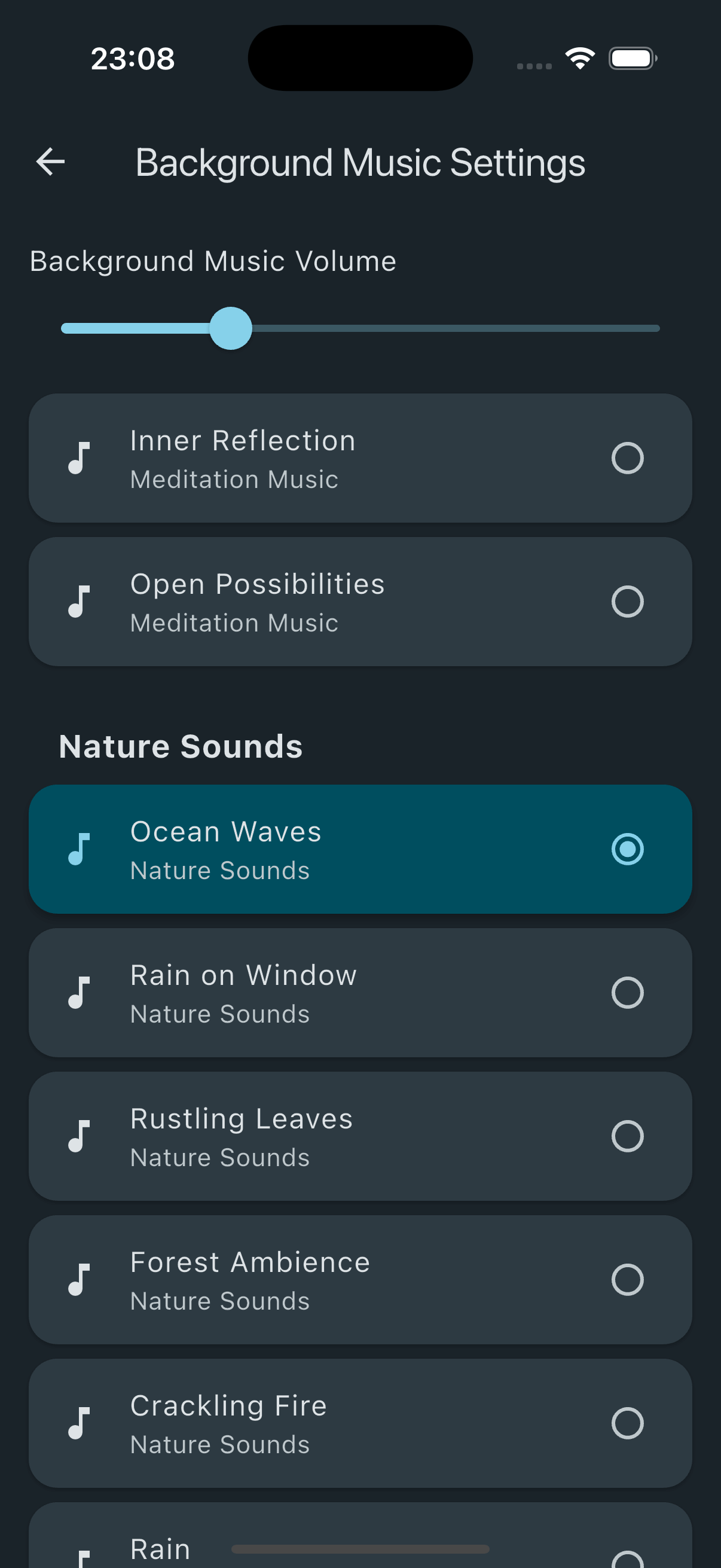Select the Rustling Leaves radio button
This screenshot has height=1568, width=721.
pos(628,1135)
